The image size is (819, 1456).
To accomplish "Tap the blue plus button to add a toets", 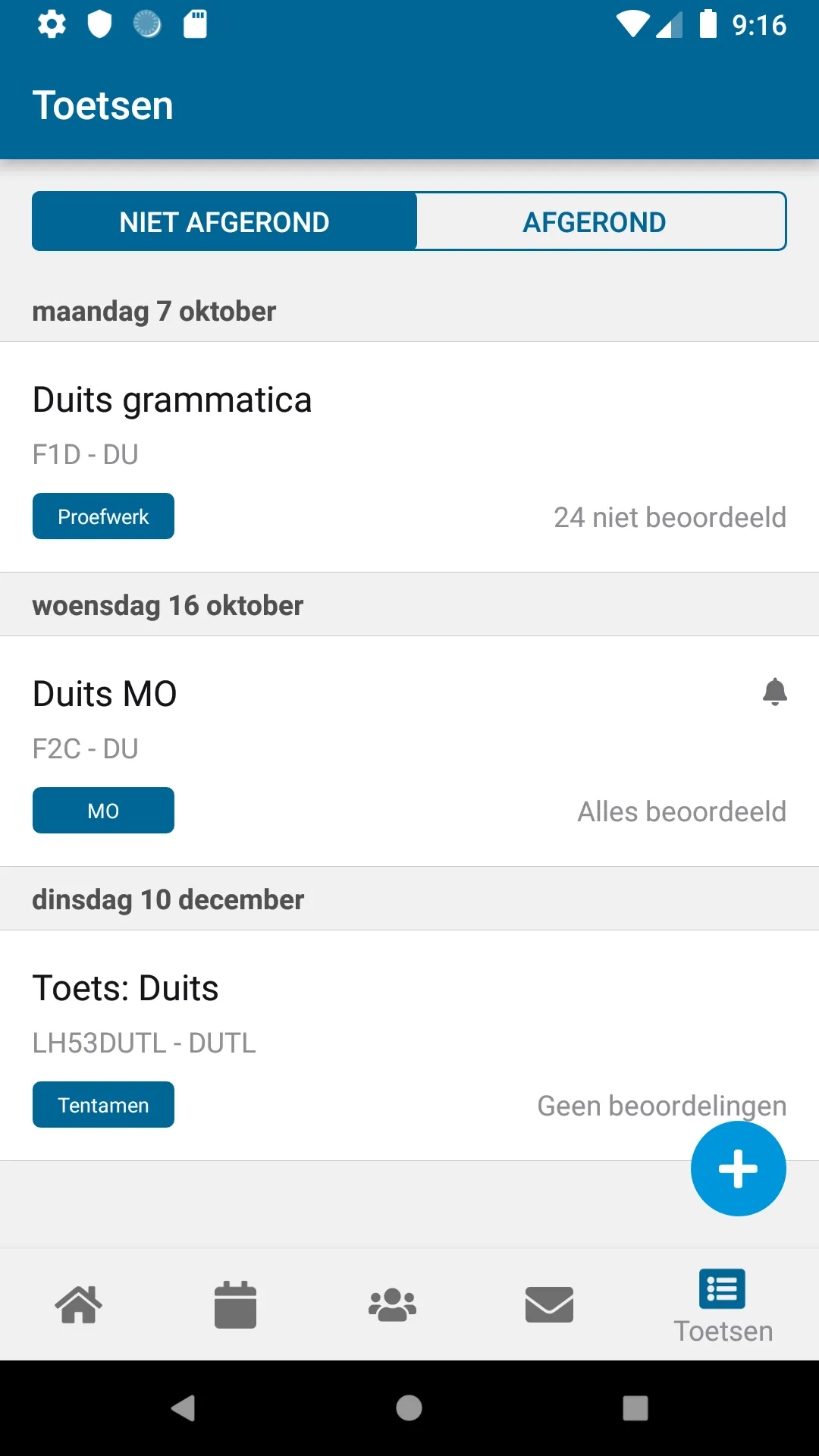I will (x=738, y=1168).
